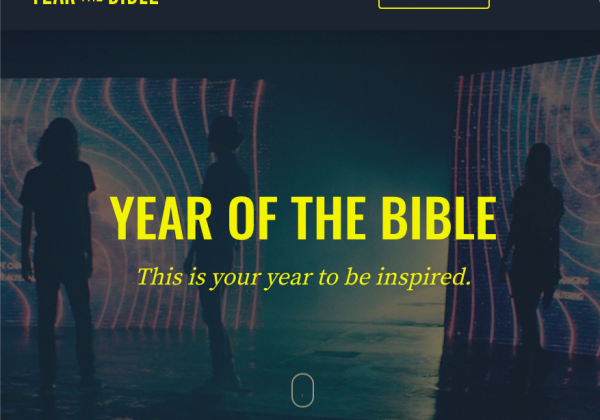Open the Year of the Bible header logo
Image resolution: width=600 pixels, height=420 pixels.
pyautogui.click(x=95, y=3)
